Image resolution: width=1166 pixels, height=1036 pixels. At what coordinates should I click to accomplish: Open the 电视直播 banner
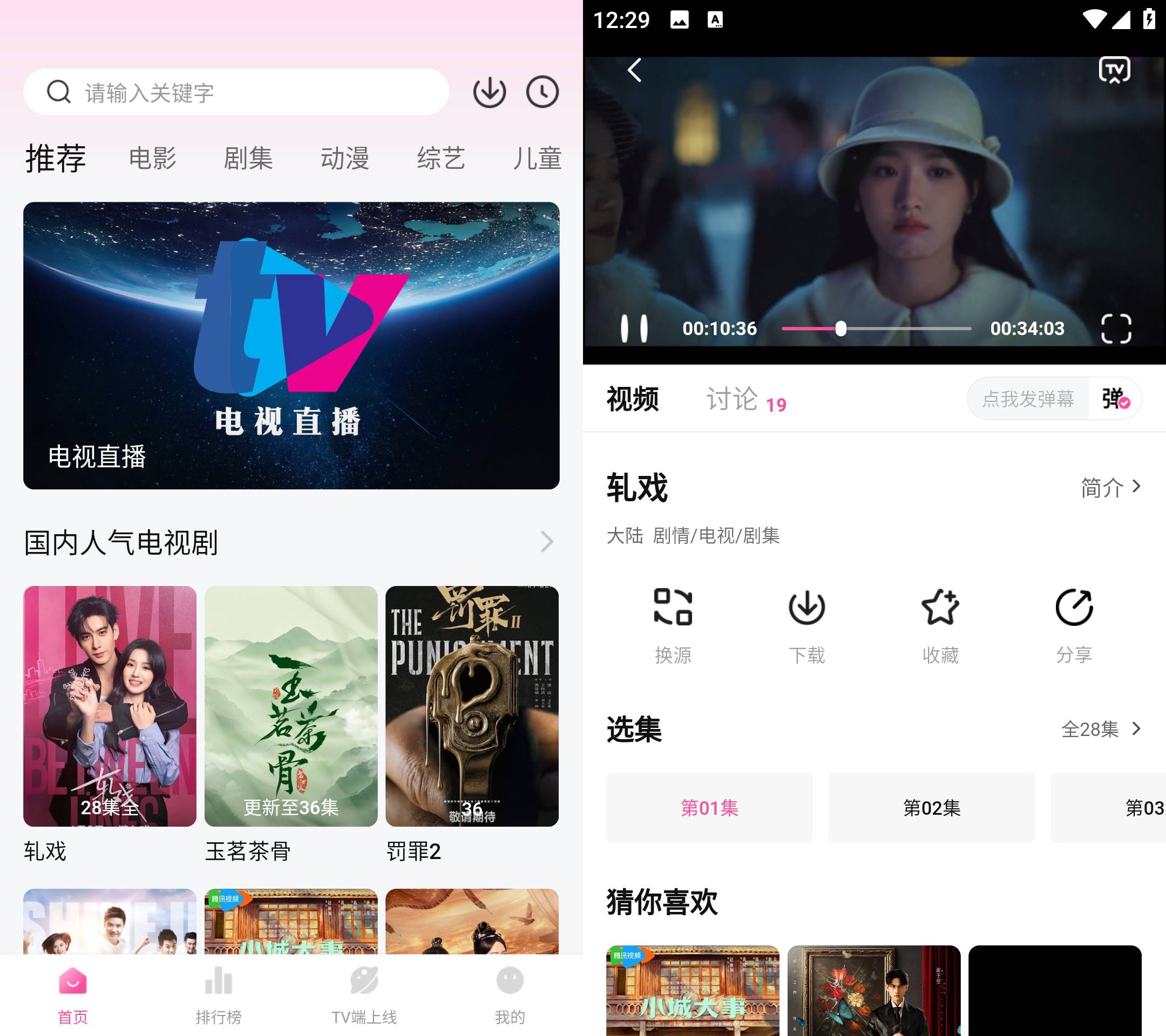(x=291, y=345)
